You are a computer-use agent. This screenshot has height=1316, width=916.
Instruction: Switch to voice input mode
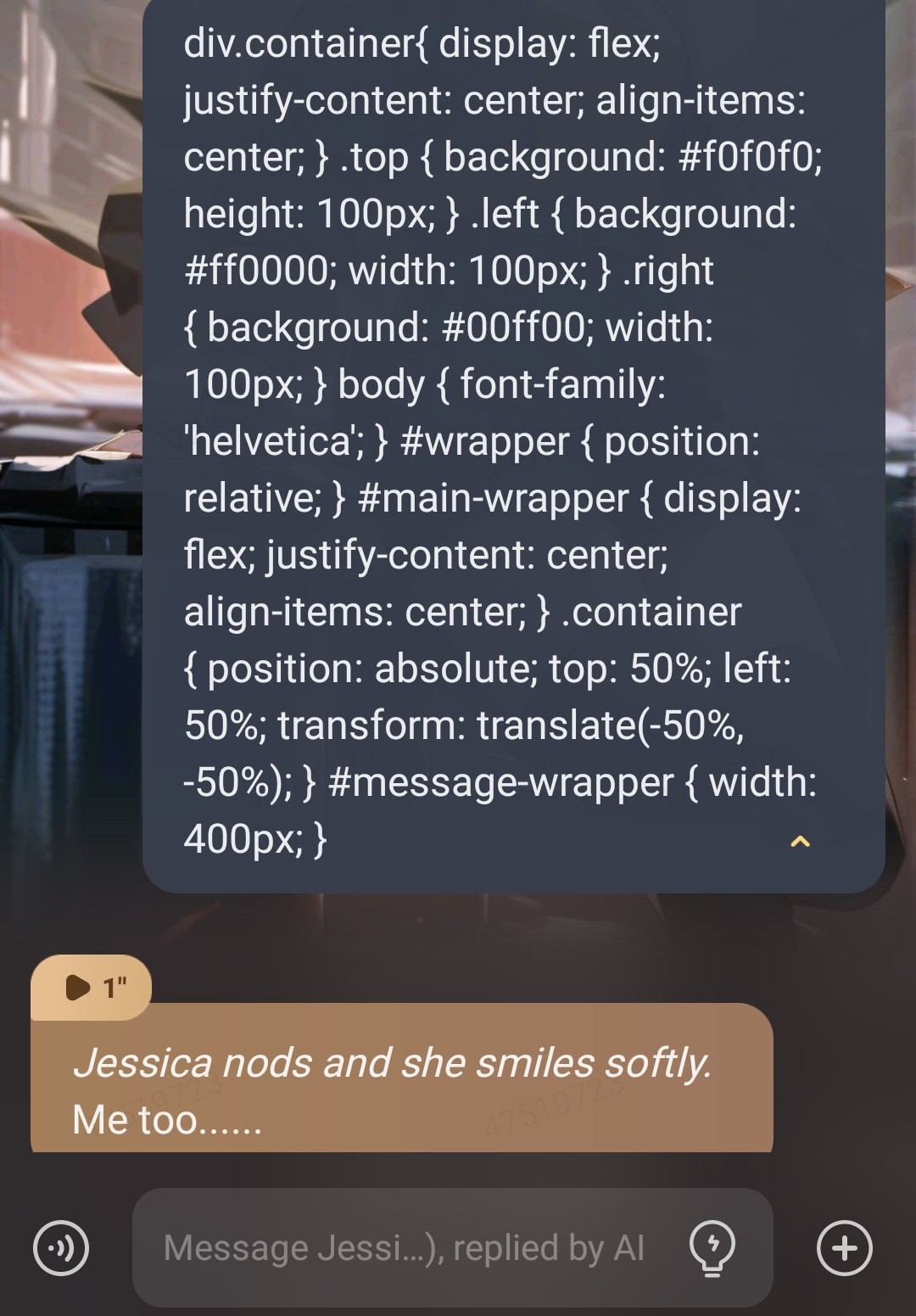point(61,1248)
